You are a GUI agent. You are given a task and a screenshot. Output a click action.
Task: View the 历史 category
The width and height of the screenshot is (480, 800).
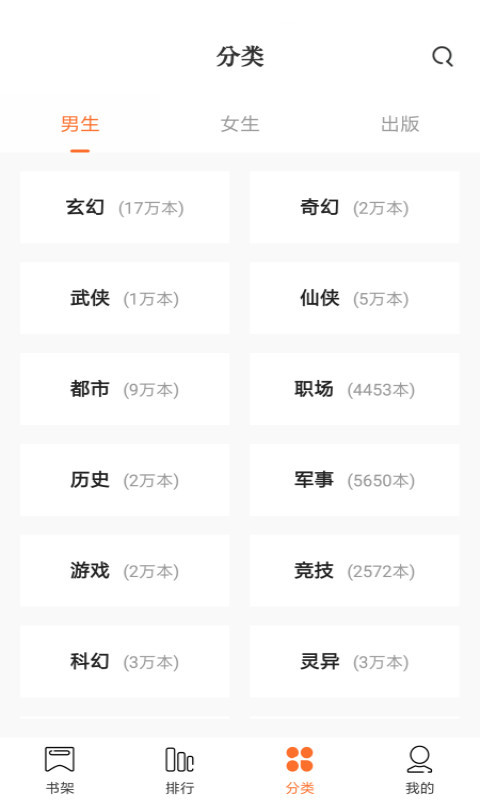(x=124, y=480)
